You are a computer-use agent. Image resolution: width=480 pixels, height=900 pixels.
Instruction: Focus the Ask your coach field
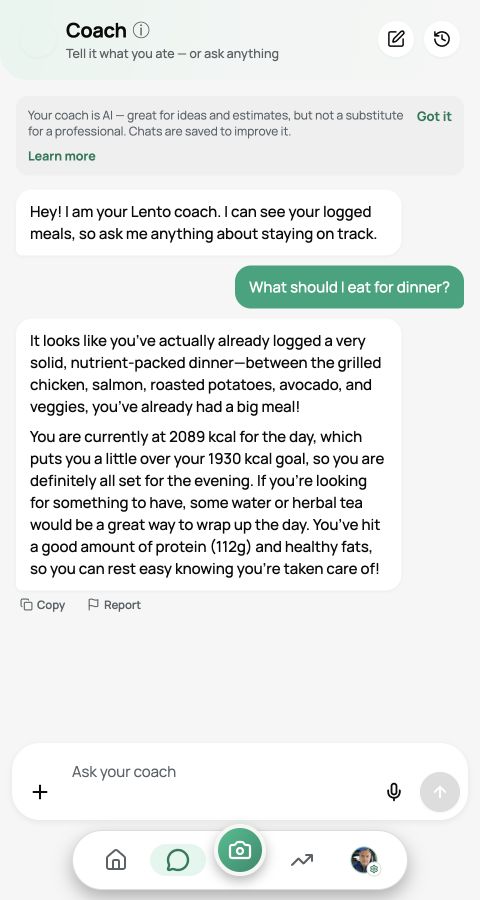(x=224, y=772)
